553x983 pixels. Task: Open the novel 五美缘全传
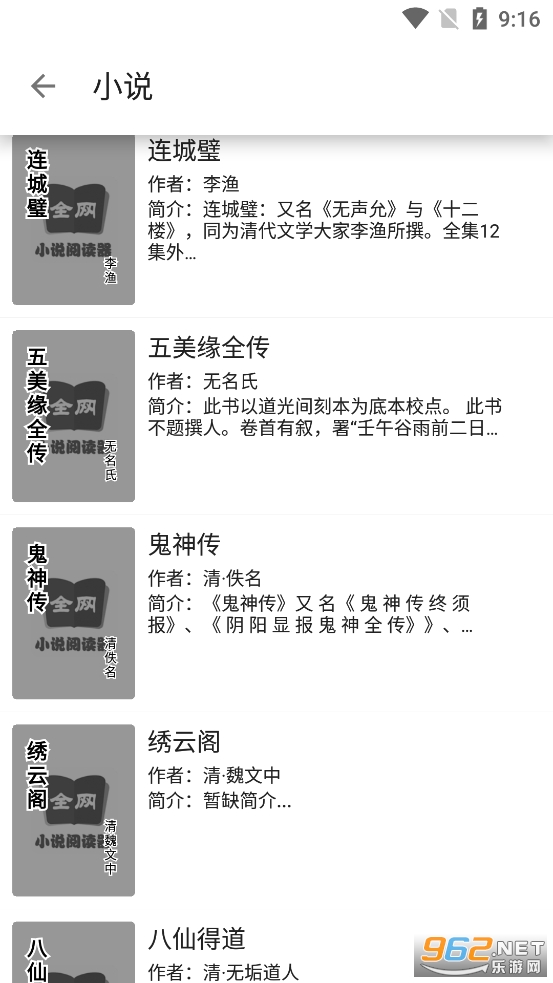[276, 416]
